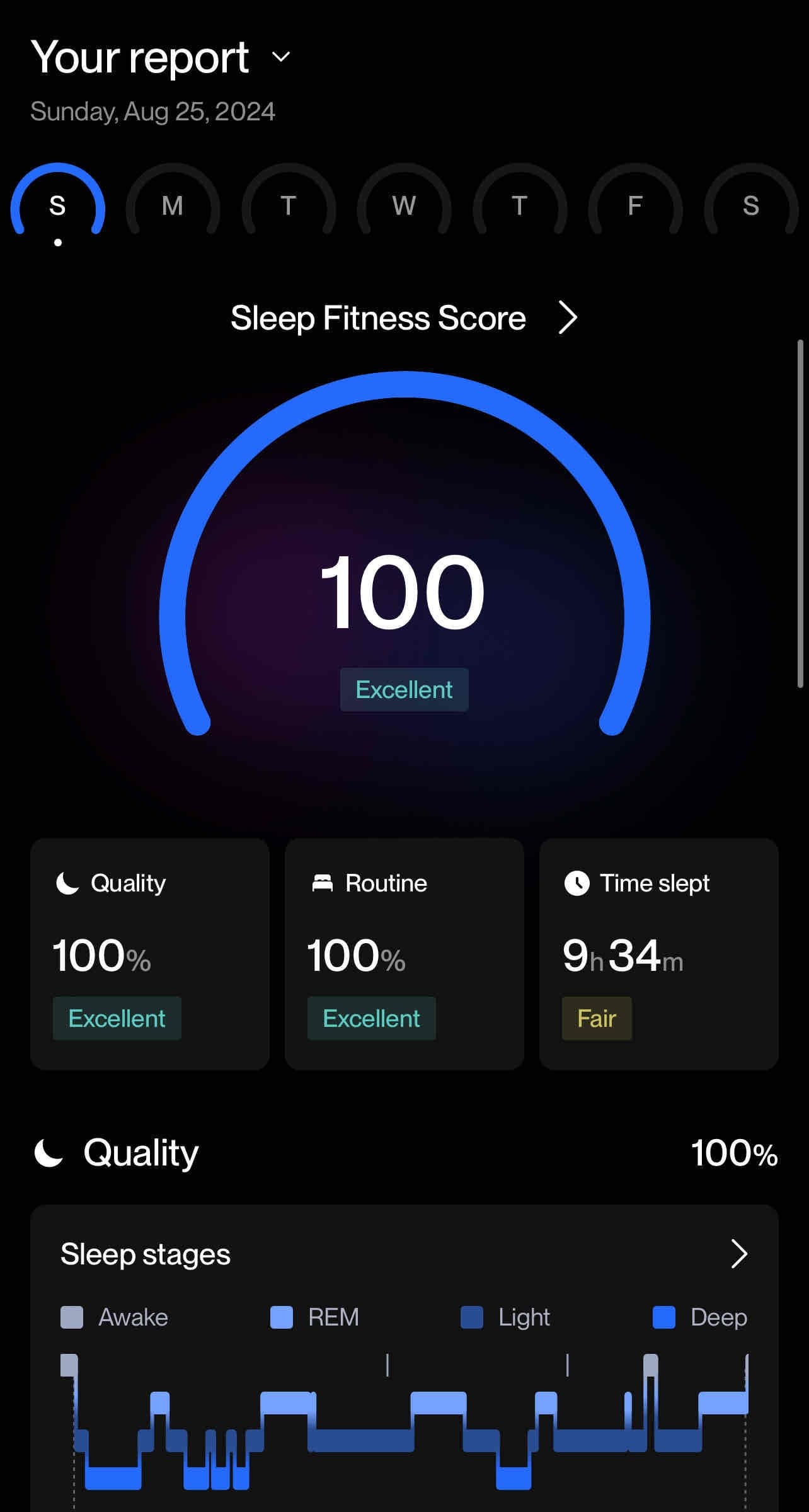The image size is (809, 1512).
Task: Open Sleep stages details
Action: pos(738,1254)
